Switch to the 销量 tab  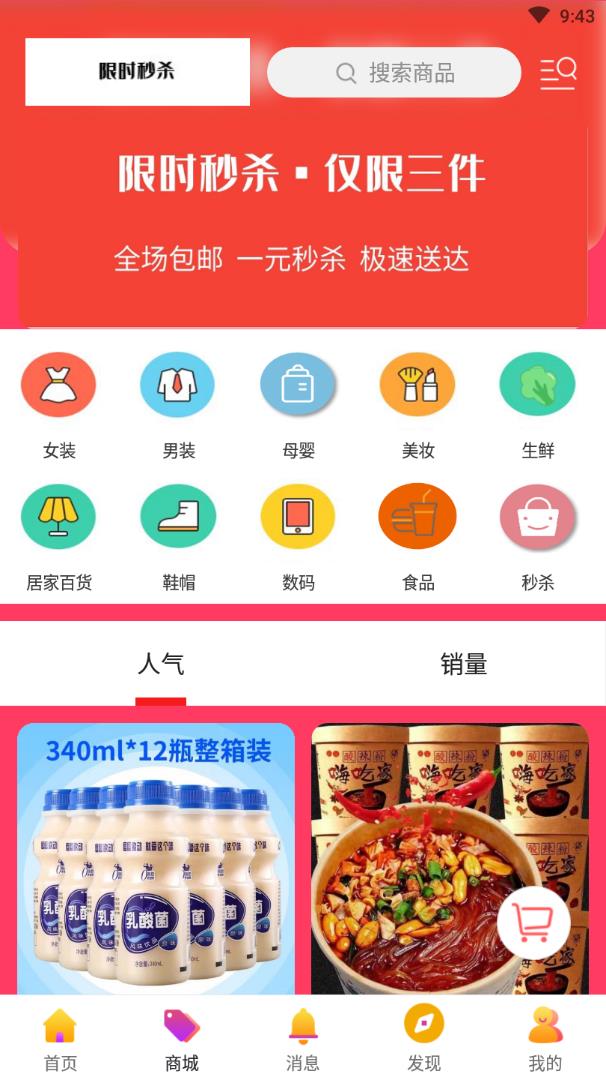(463, 664)
